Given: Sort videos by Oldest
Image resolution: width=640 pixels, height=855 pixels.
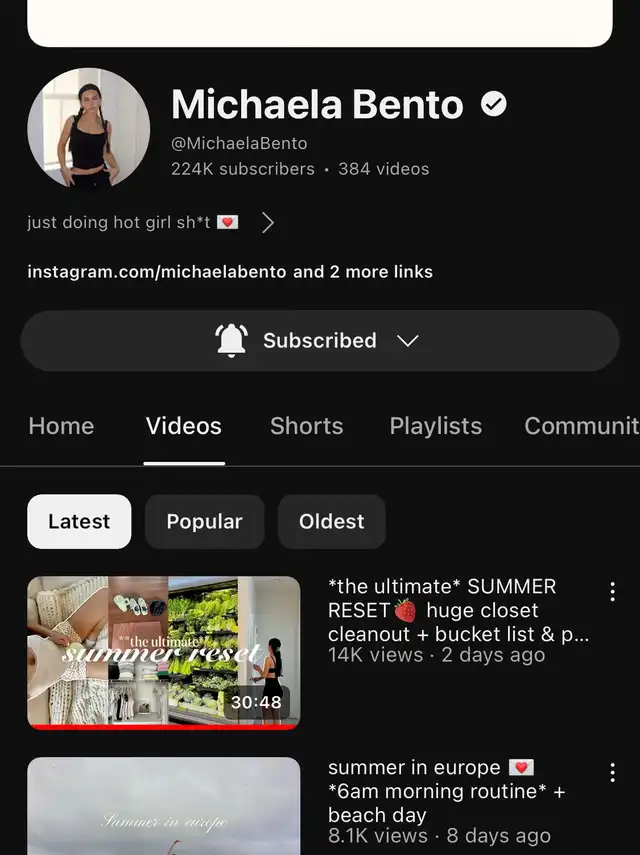Looking at the screenshot, I should [331, 522].
